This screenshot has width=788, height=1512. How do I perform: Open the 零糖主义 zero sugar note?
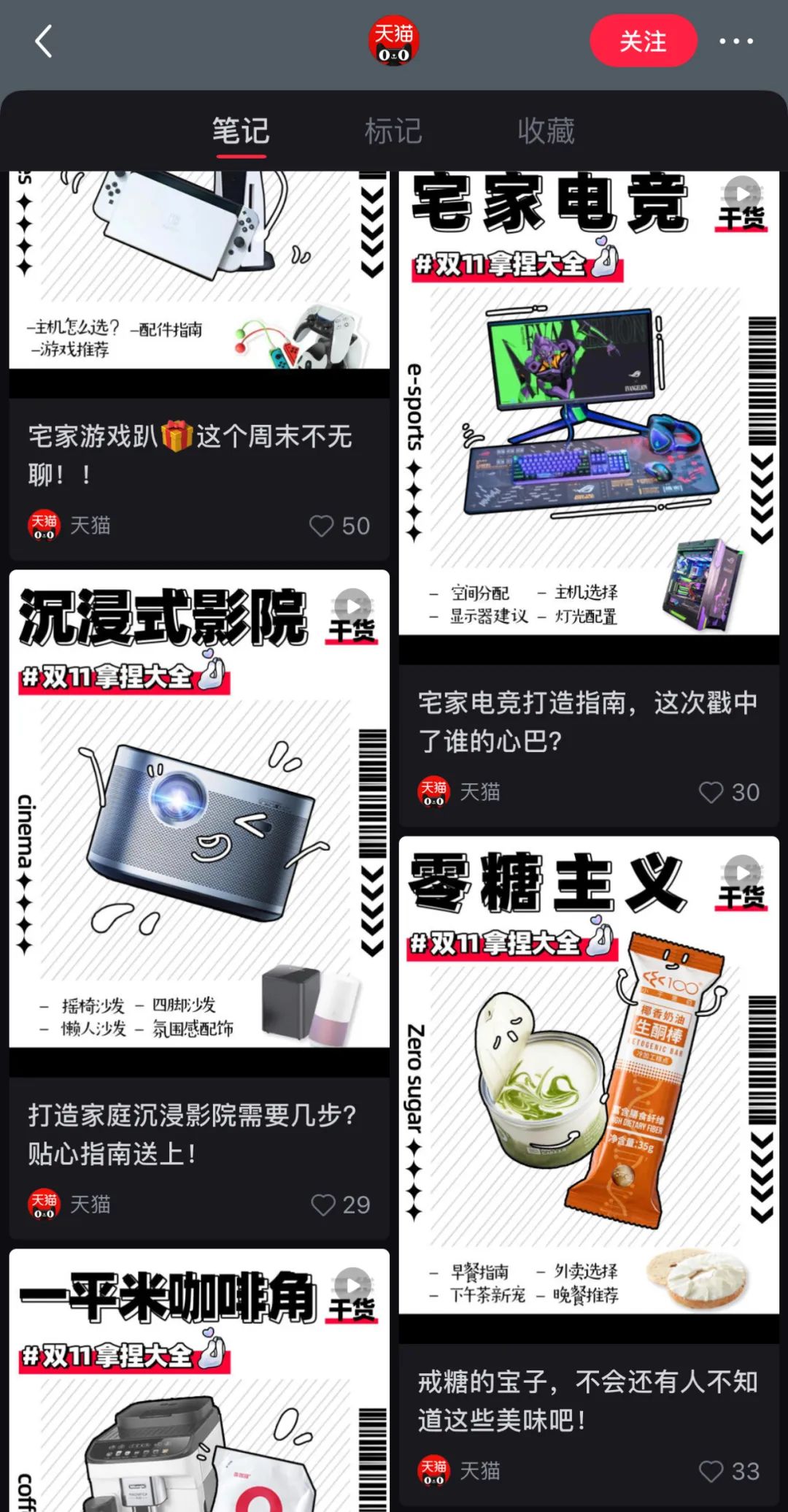(x=588, y=1095)
